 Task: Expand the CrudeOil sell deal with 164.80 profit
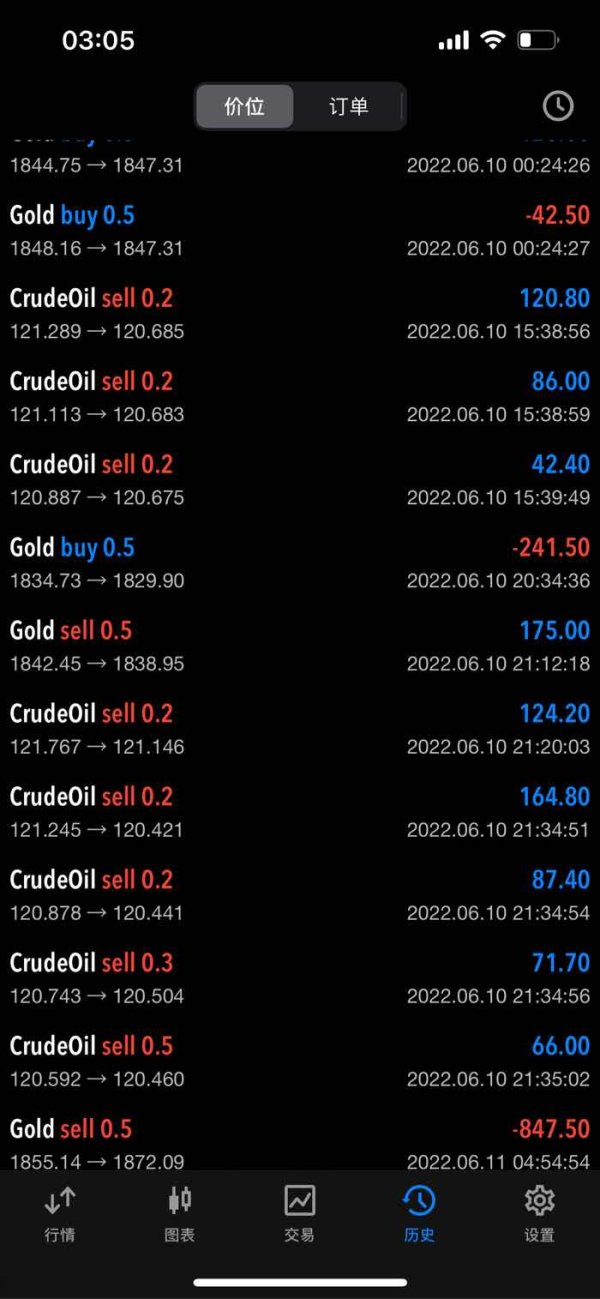point(300,812)
